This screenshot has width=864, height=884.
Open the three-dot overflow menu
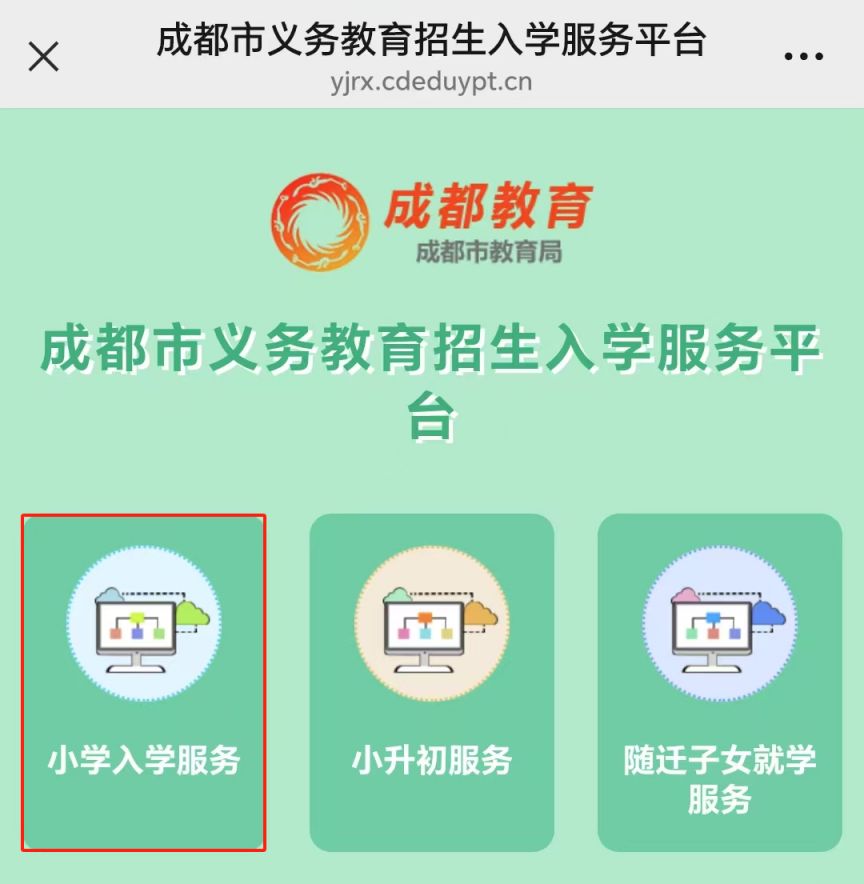803,58
